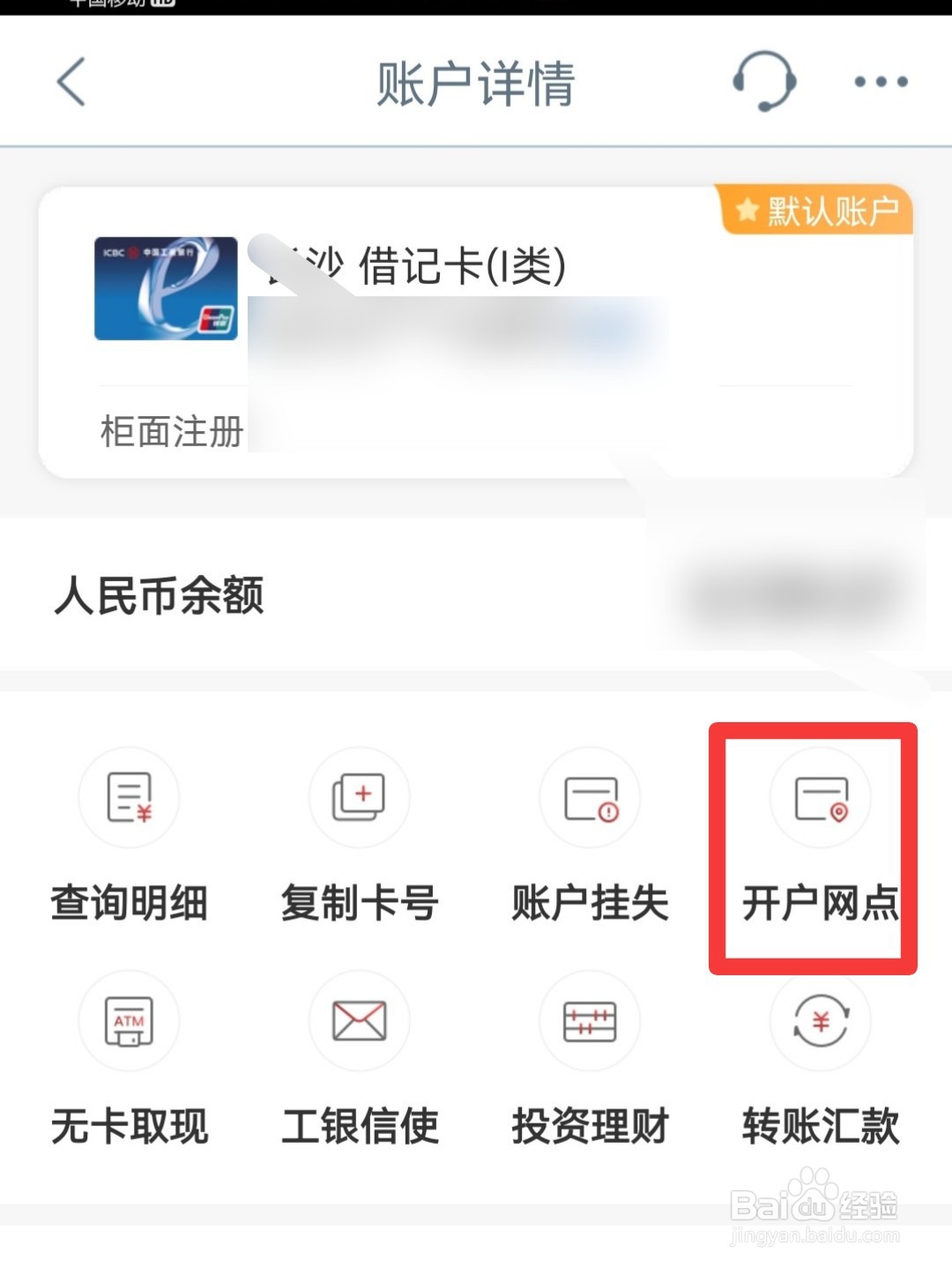Select the 账户挂失 report loss icon
This screenshot has height=1268, width=952.
click(x=589, y=796)
